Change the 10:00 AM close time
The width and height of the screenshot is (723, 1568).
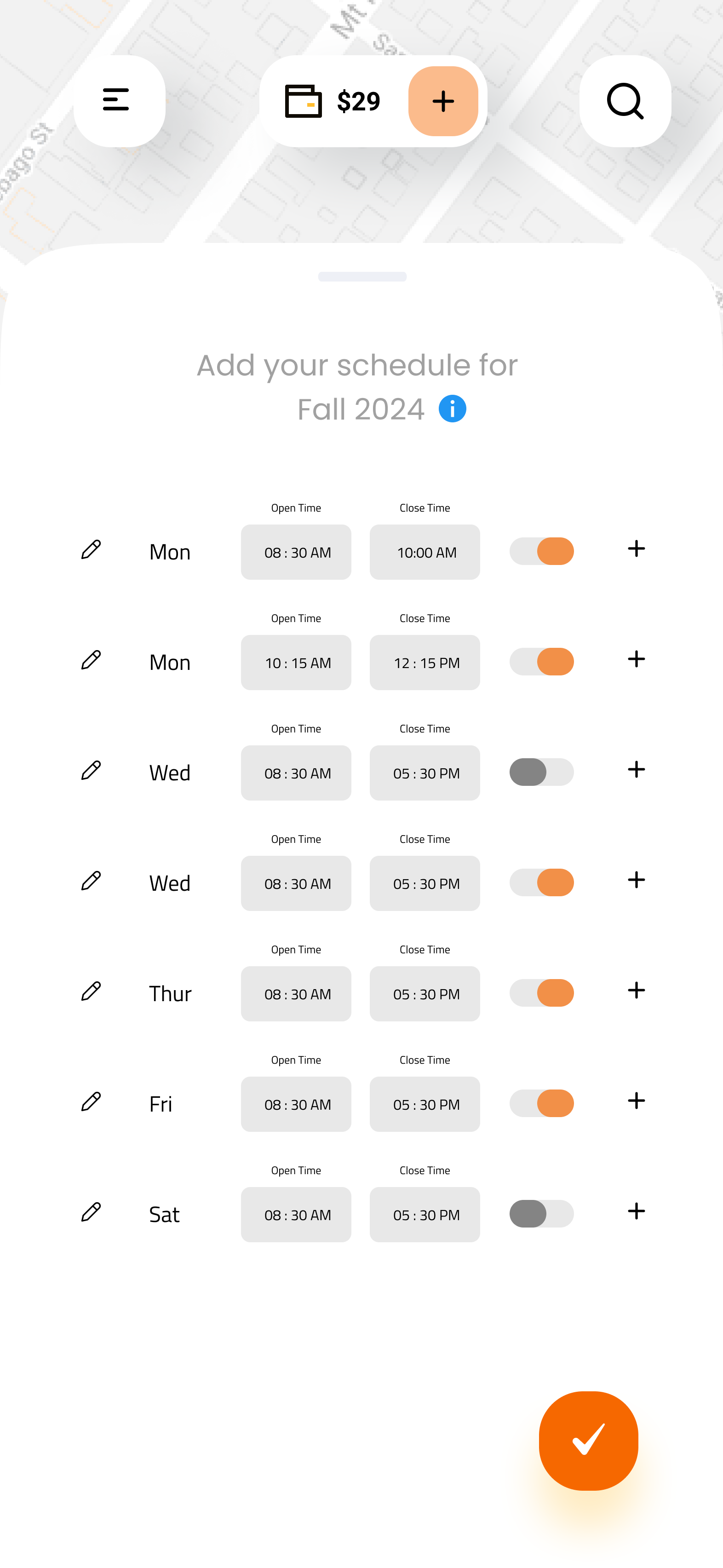(x=425, y=552)
